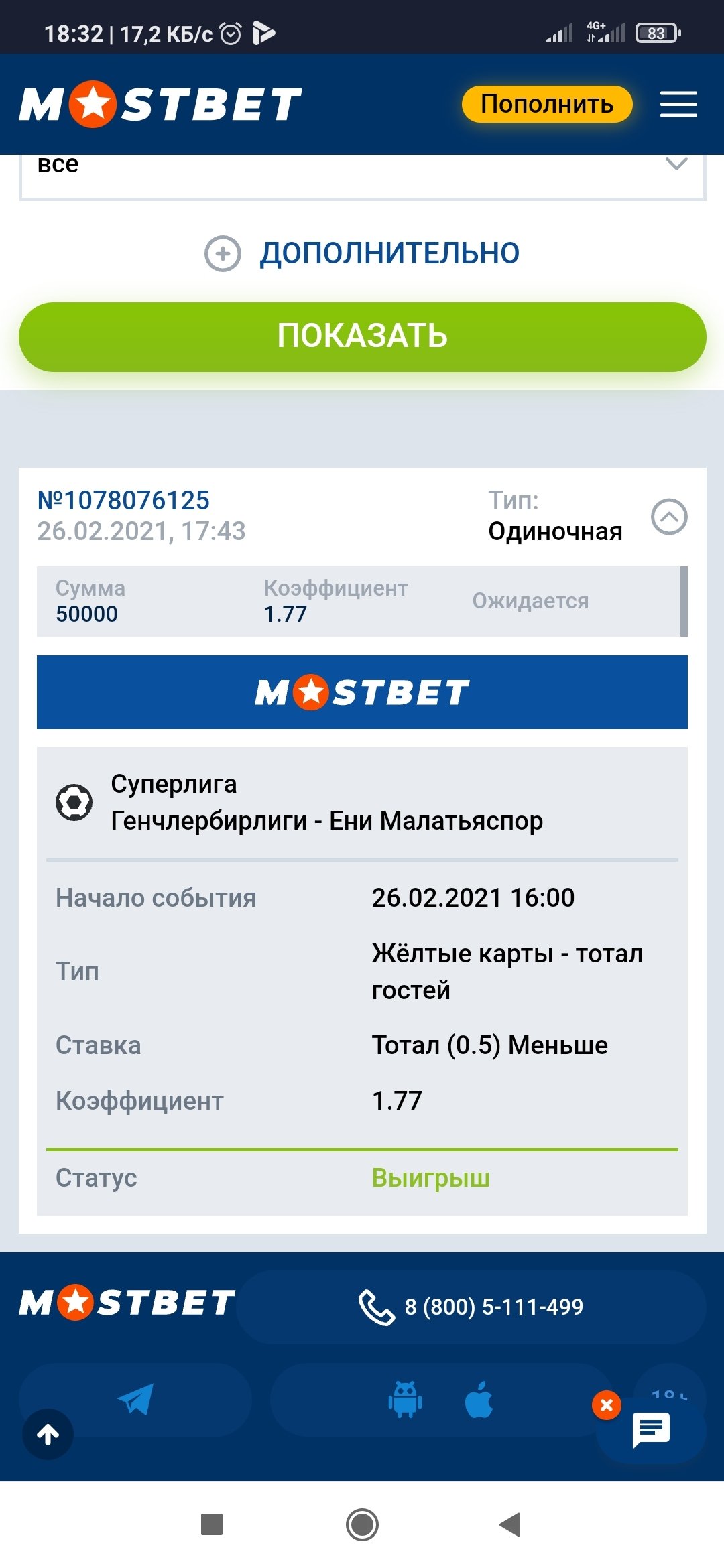This screenshot has width=724, height=1568.
Task: Dismiss the chat widget with the red cross
Action: click(607, 1405)
